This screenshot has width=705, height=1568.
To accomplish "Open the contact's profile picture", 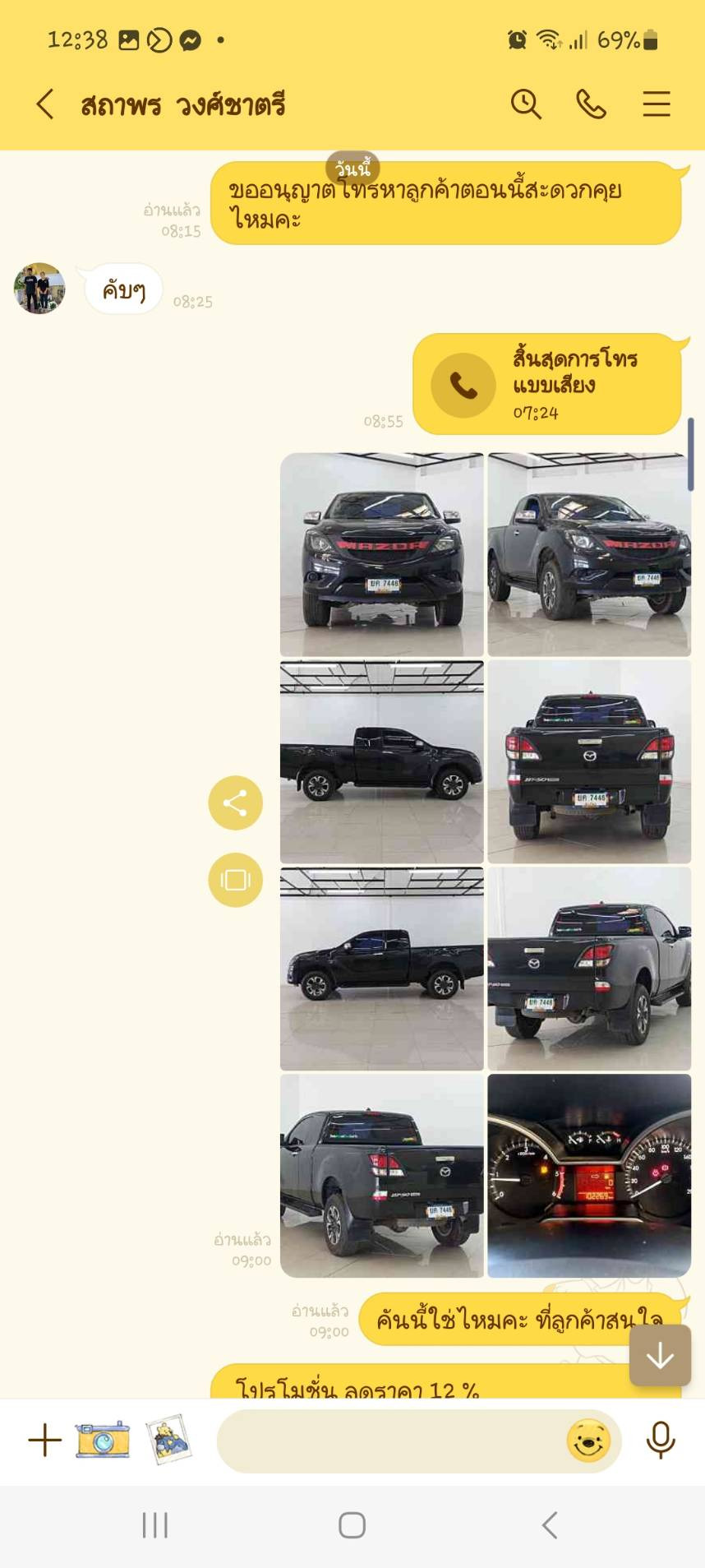I will (39, 289).
